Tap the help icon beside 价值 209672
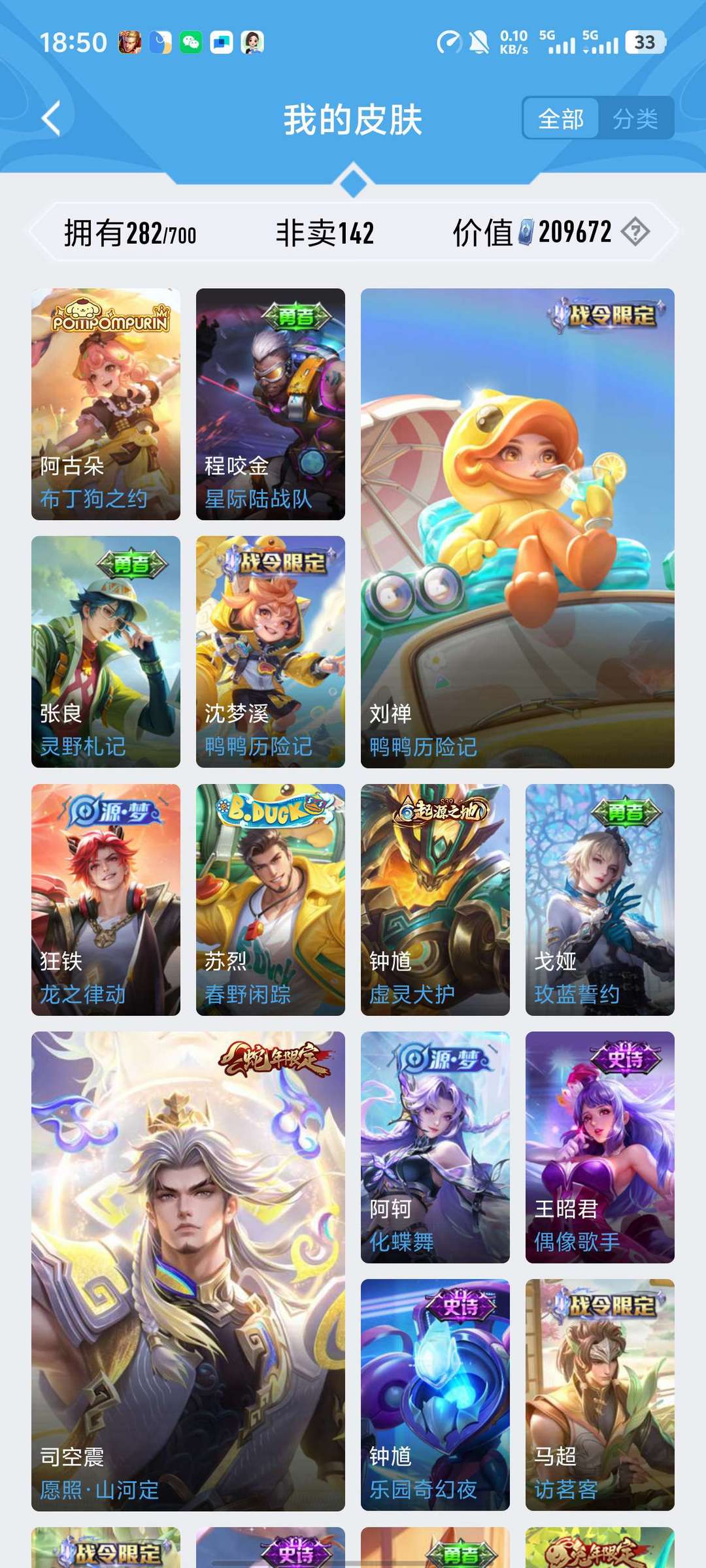The width and height of the screenshot is (706, 1568). coord(635,232)
